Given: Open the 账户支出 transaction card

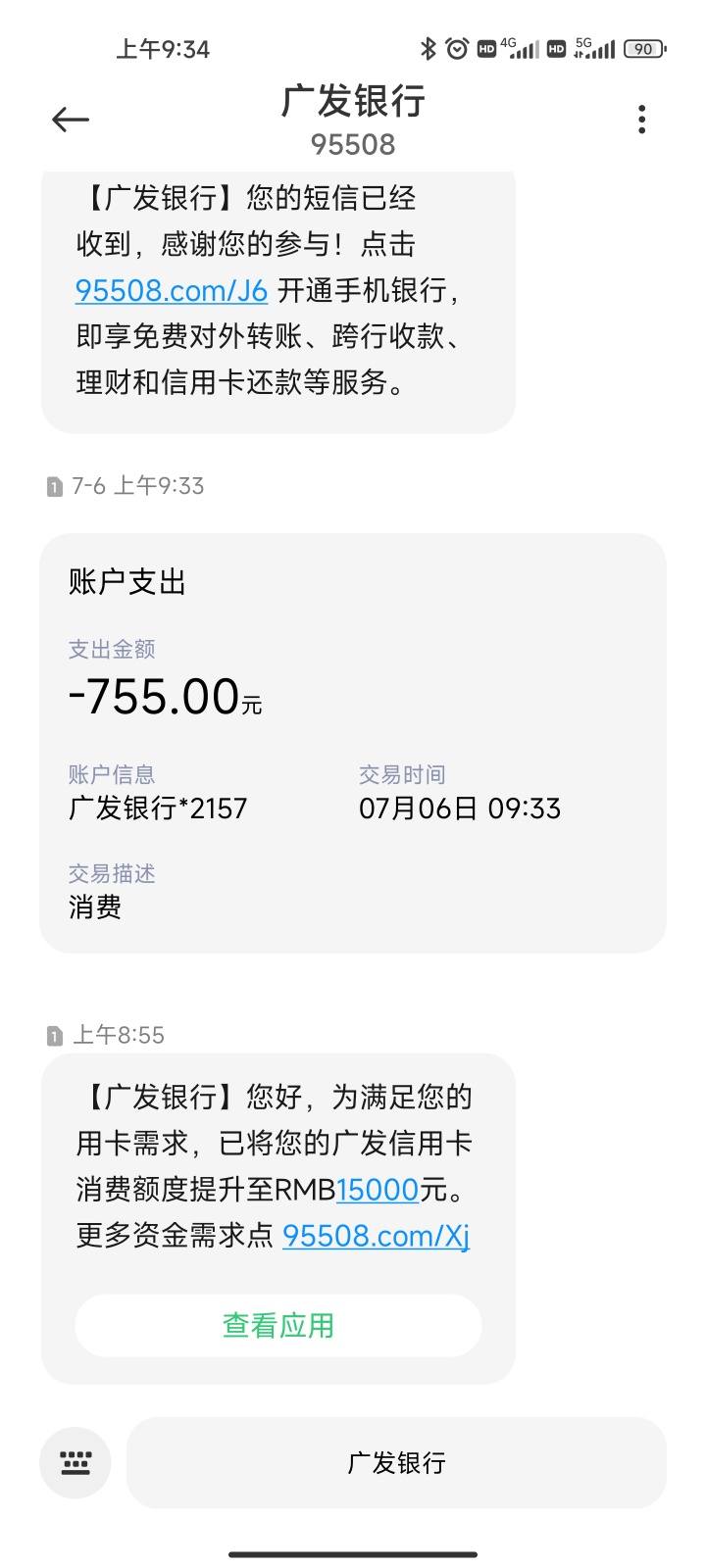Looking at the screenshot, I should tap(353, 743).
